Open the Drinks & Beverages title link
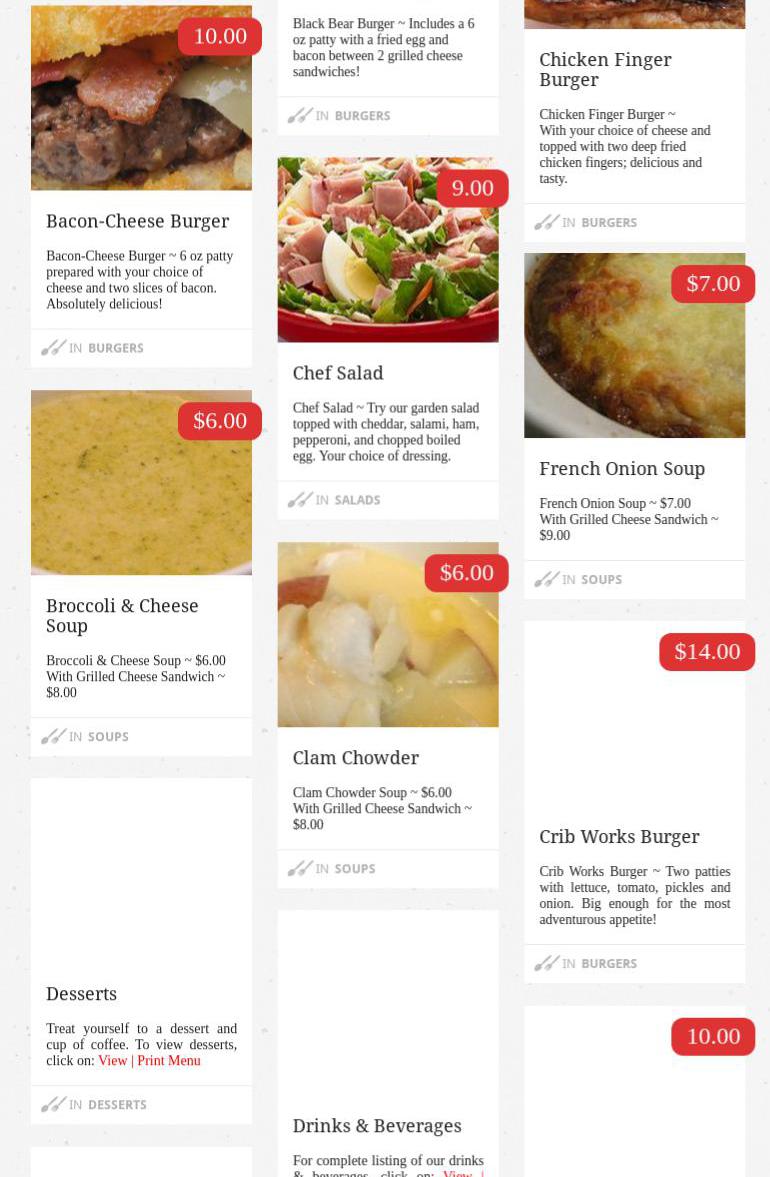The image size is (770, 1177). pyautogui.click(x=376, y=1126)
